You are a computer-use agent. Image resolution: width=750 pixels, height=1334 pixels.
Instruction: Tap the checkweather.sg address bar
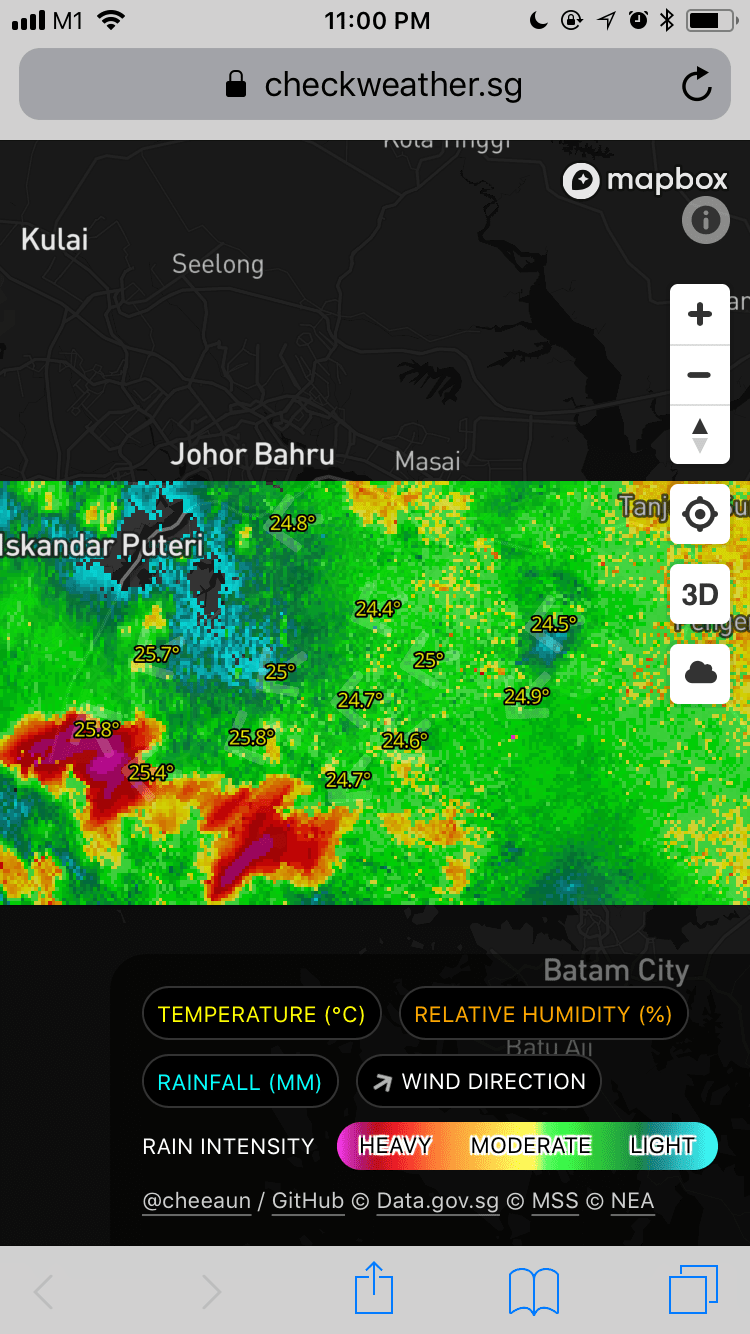coord(375,85)
